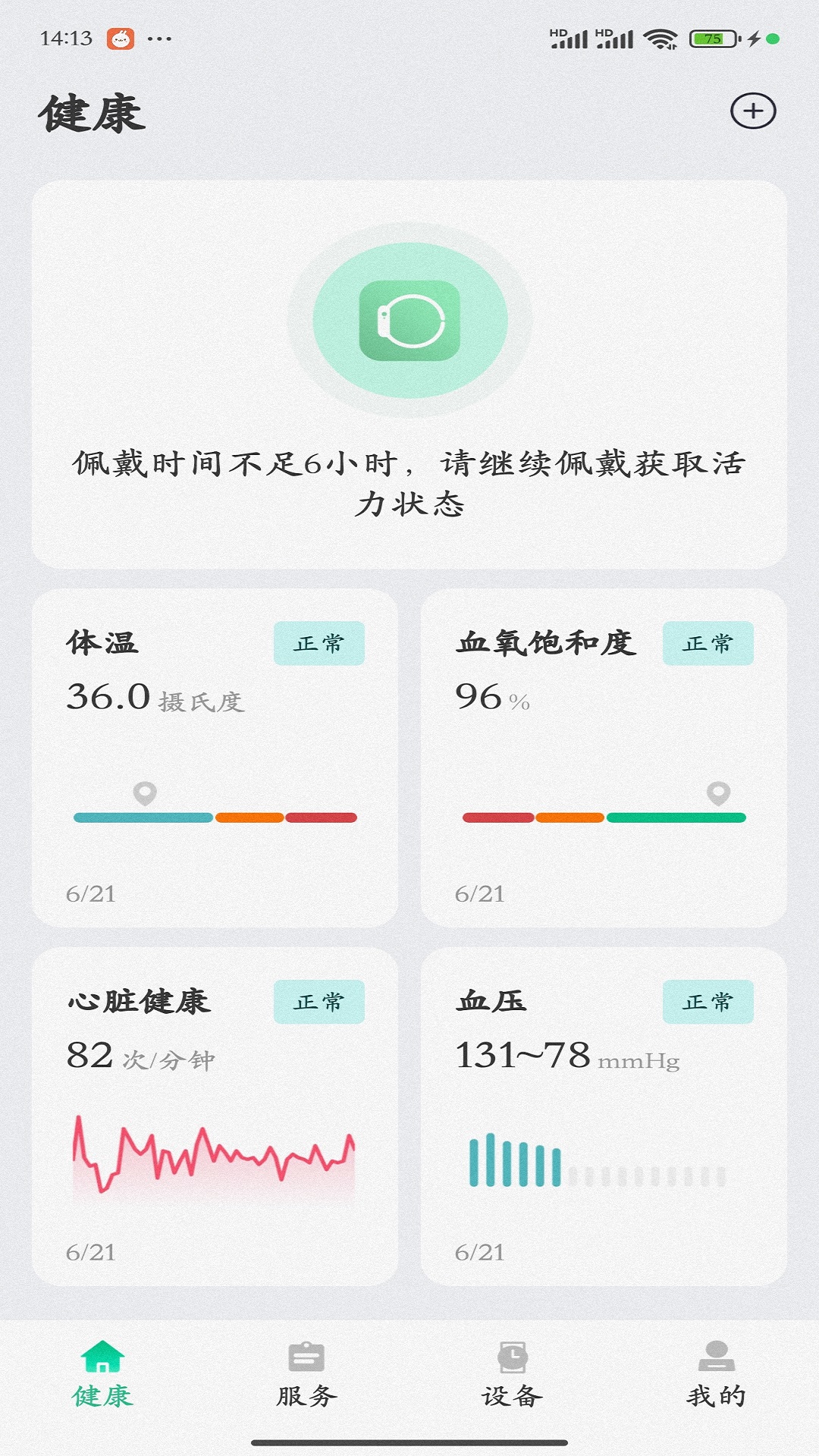Tap the smartwatch icon in the wear-time card
Image resolution: width=819 pixels, height=1456 pixels.
[409, 322]
